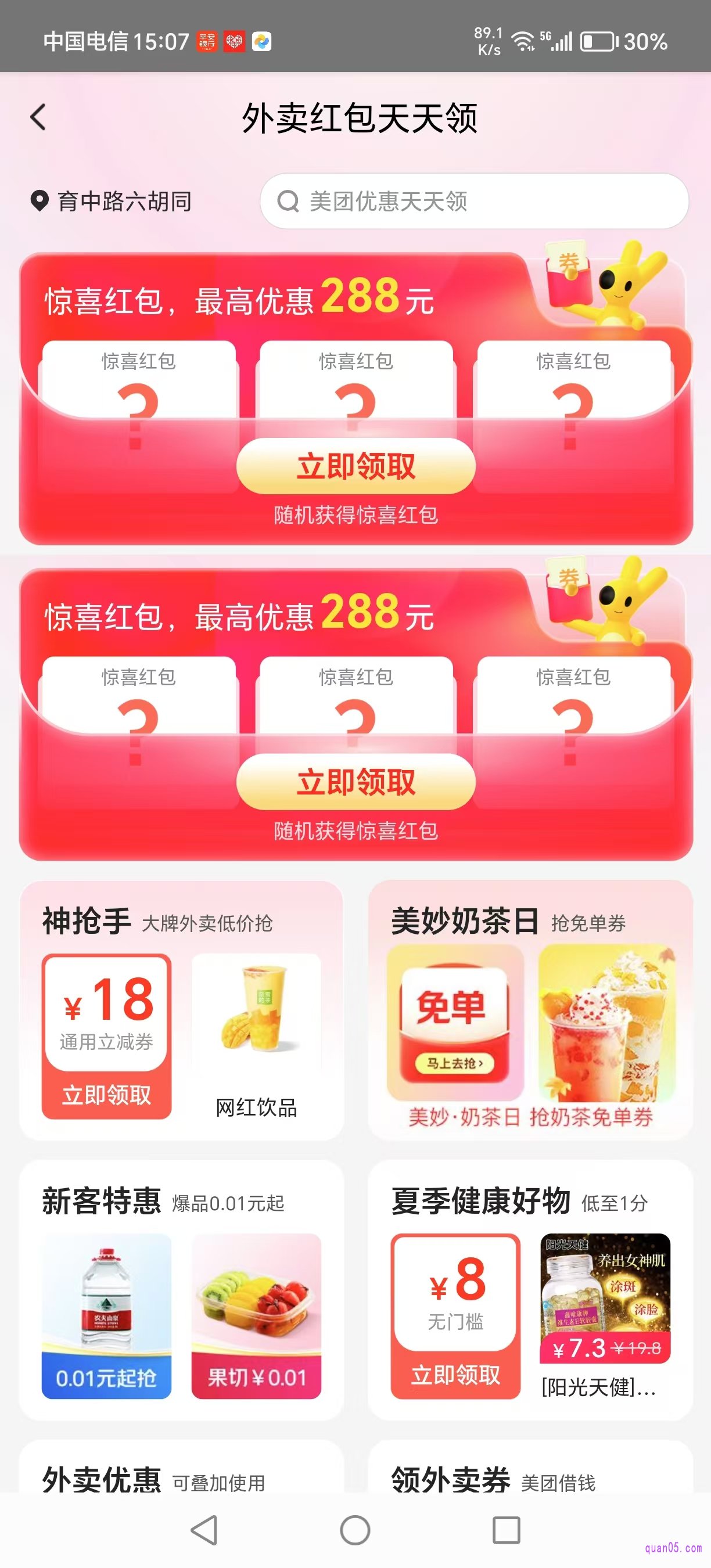Open the 美团优惠天天领 search box
711x1568 pixels.
(473, 202)
